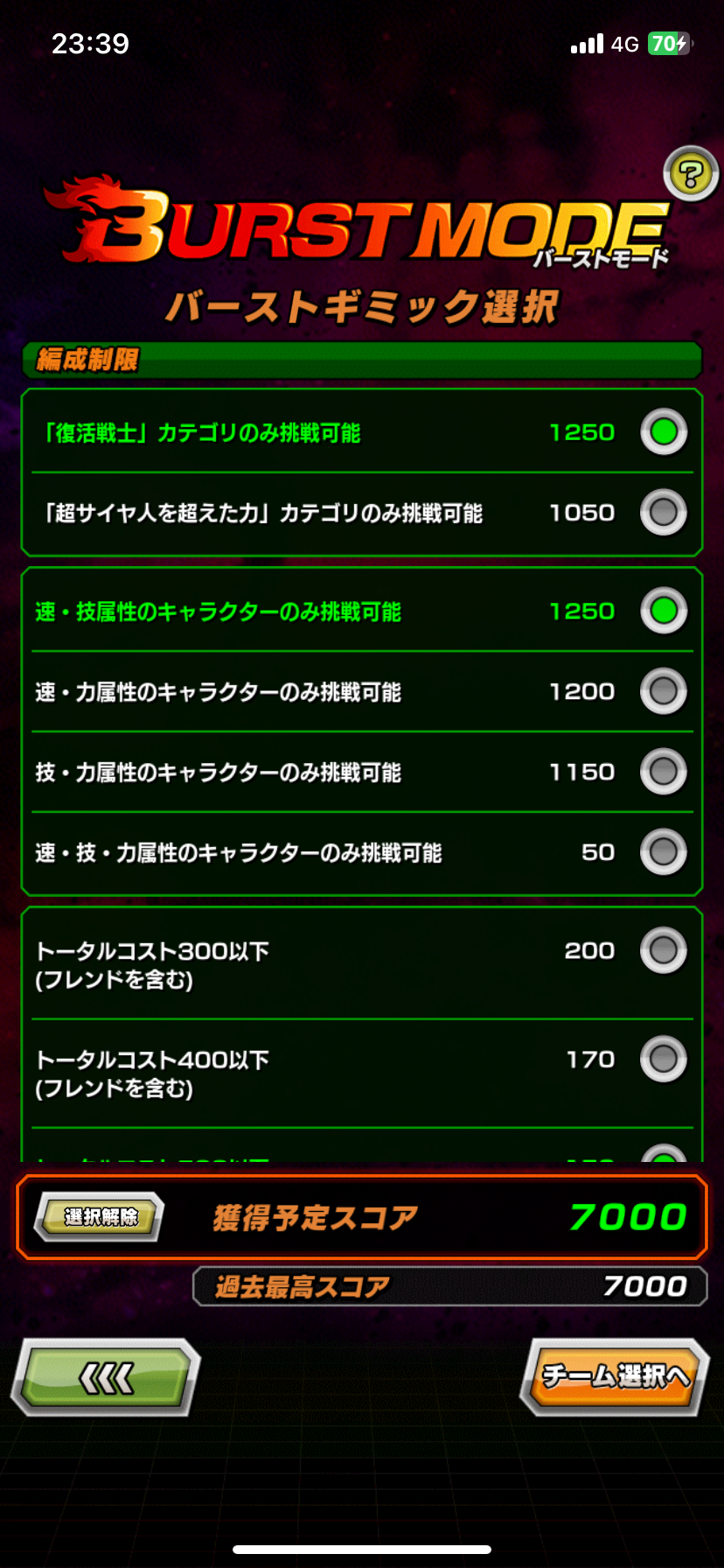
Task: Proceed with チーム選択へ button
Action: (x=615, y=1376)
